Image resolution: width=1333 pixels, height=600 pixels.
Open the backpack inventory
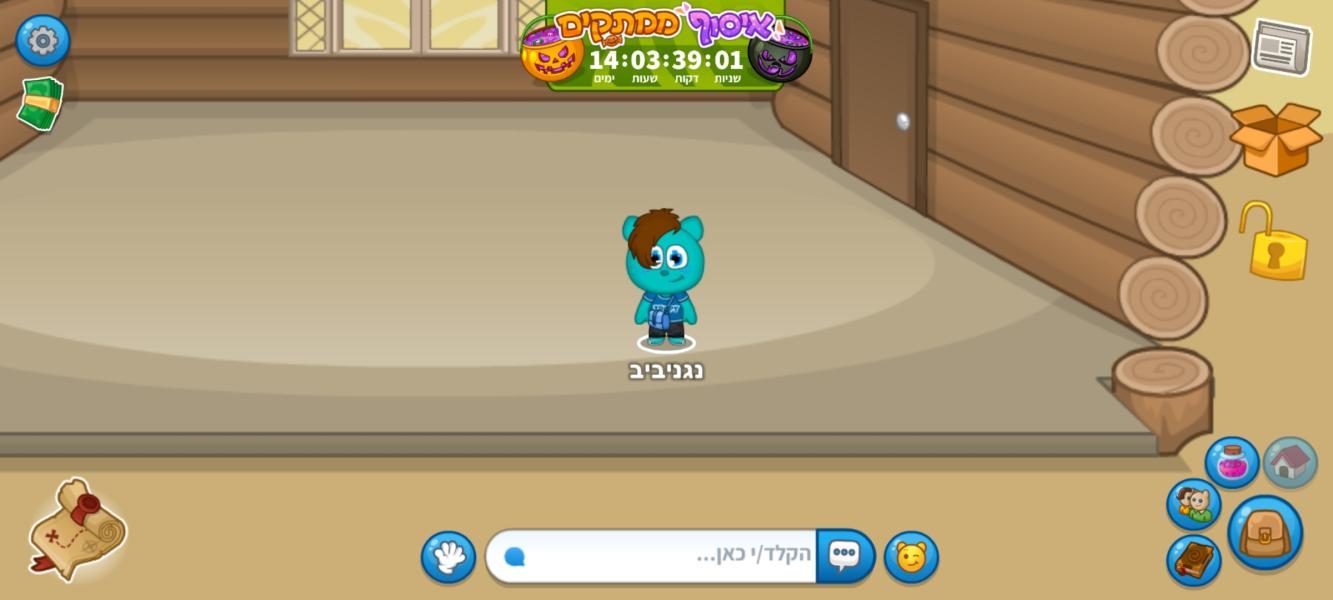pyautogui.click(x=1265, y=533)
